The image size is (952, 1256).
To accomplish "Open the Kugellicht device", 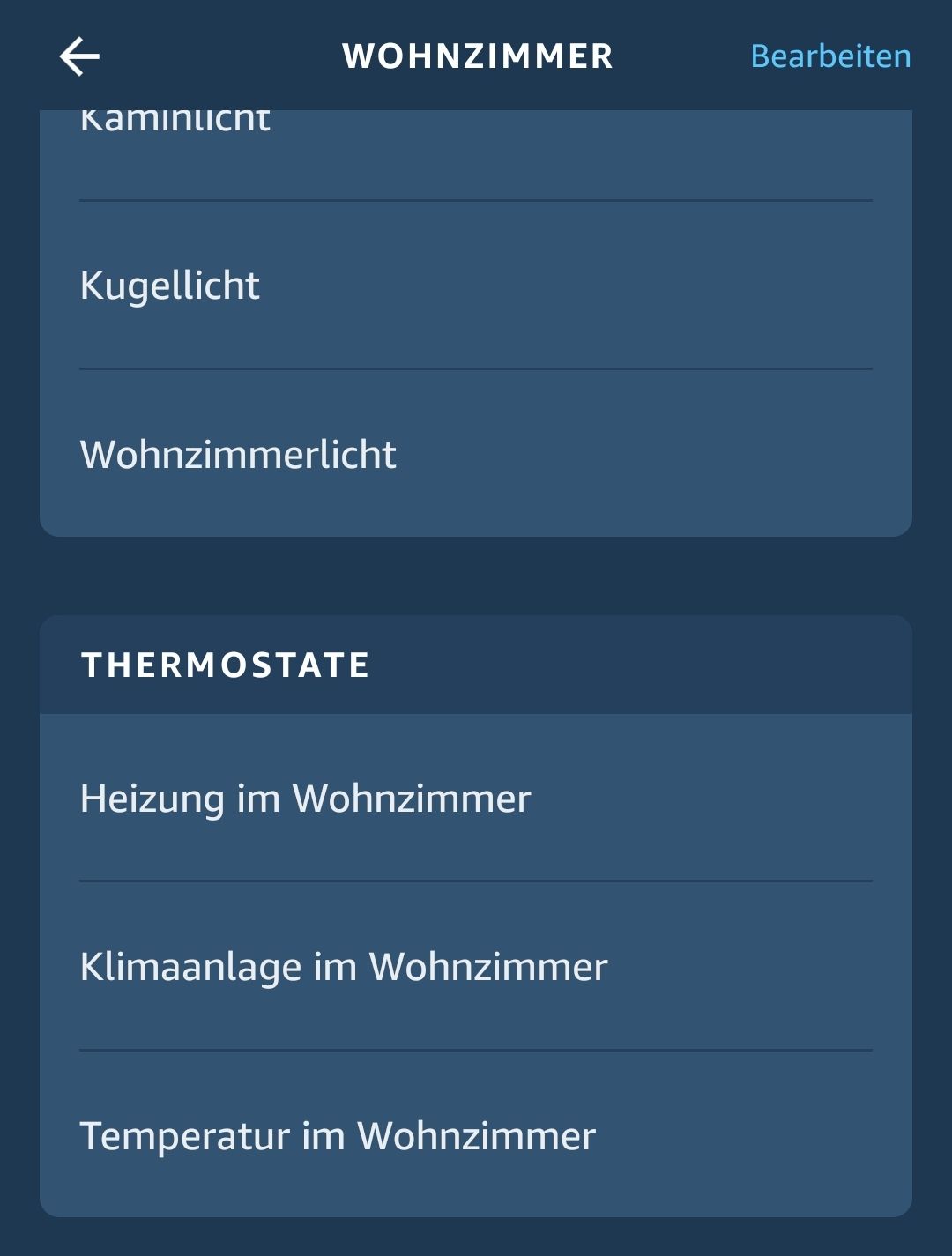I will (x=476, y=286).
